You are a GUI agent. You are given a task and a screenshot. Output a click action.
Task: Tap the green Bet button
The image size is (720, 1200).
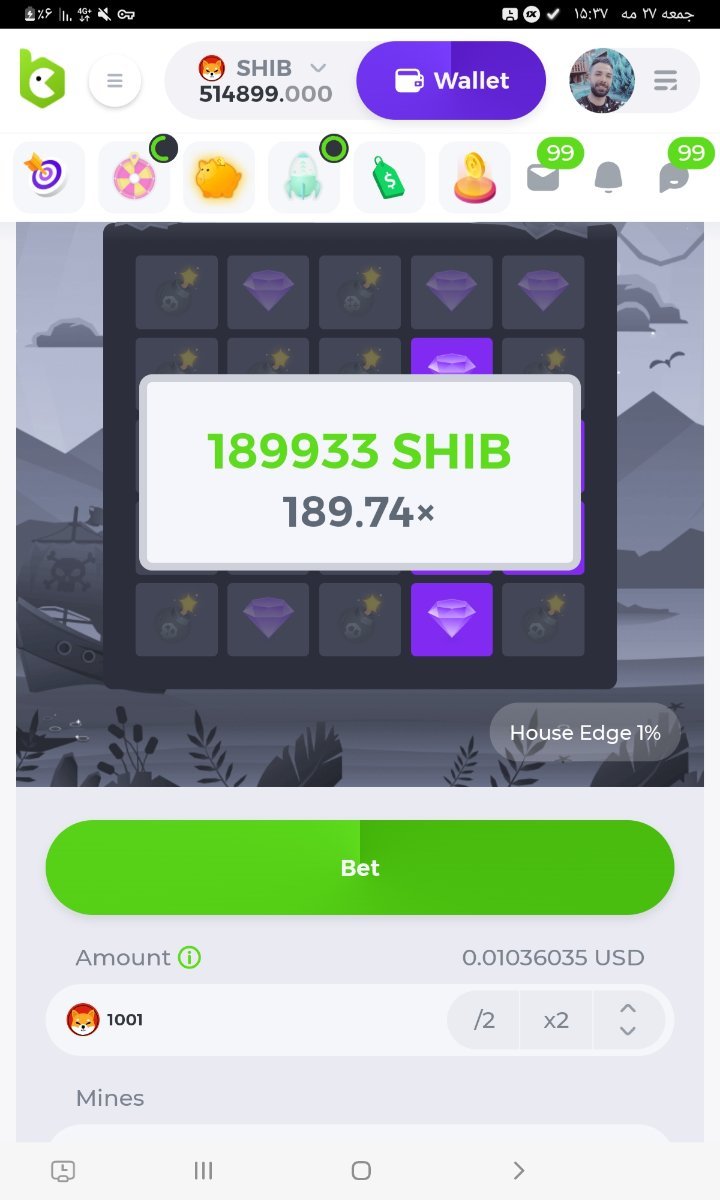pyautogui.click(x=360, y=867)
